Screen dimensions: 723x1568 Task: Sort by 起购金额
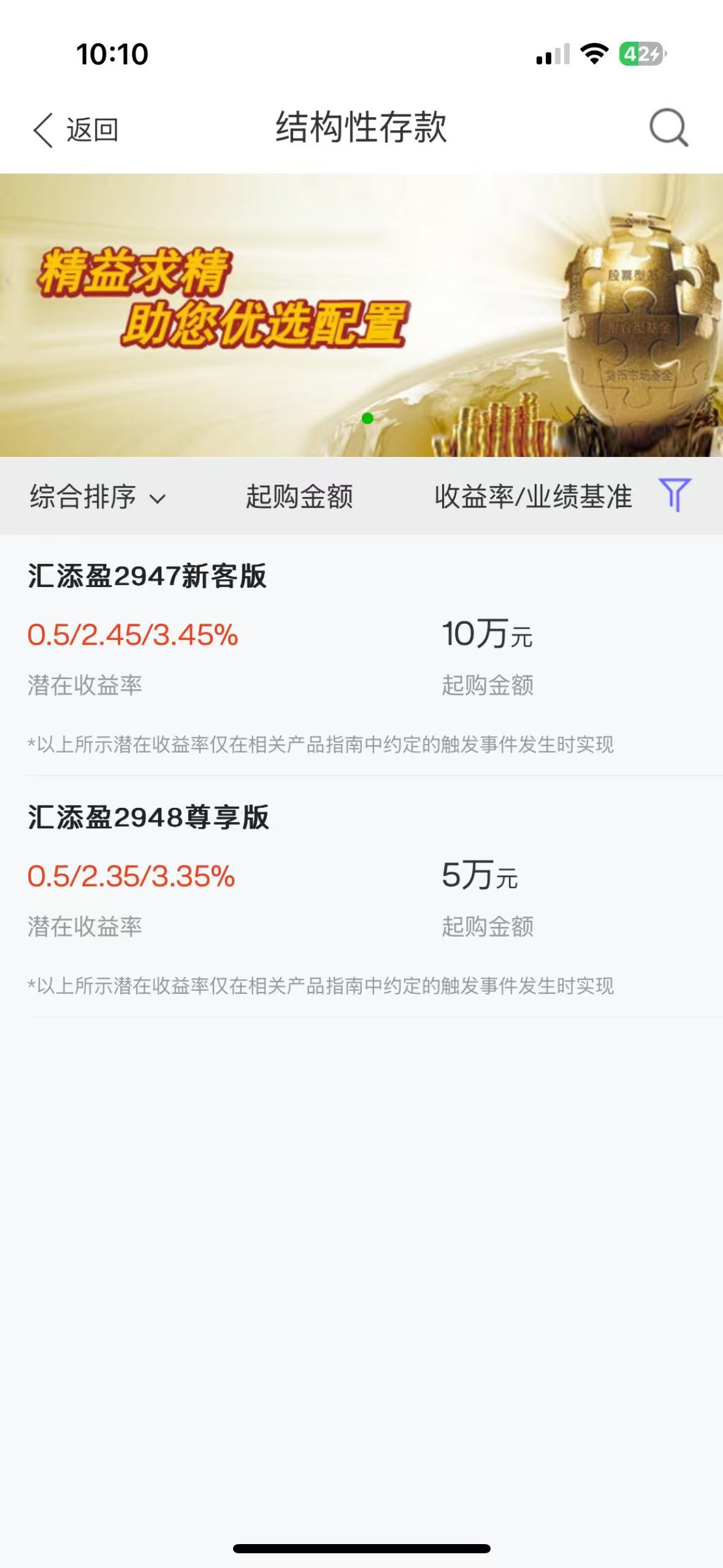pyautogui.click(x=299, y=496)
